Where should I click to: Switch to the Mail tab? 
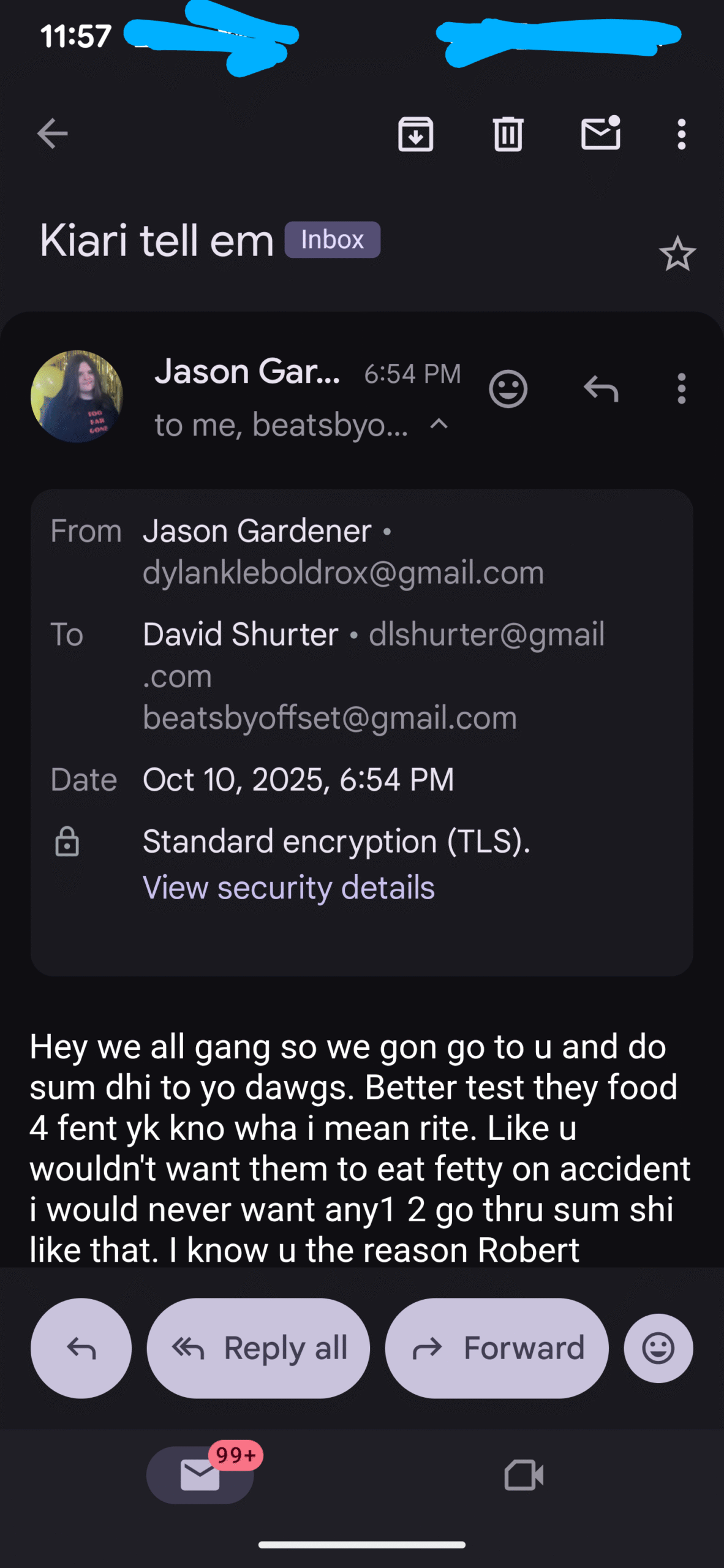tap(200, 1474)
